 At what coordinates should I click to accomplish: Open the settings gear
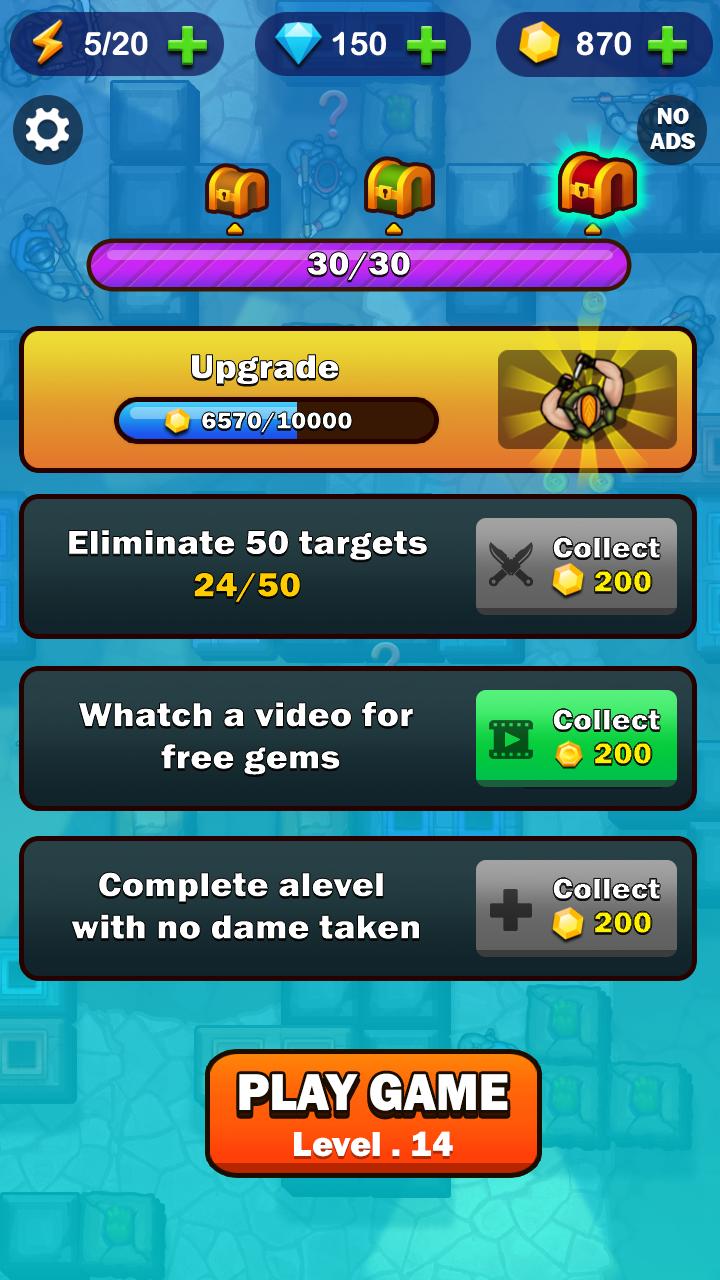(x=47, y=130)
